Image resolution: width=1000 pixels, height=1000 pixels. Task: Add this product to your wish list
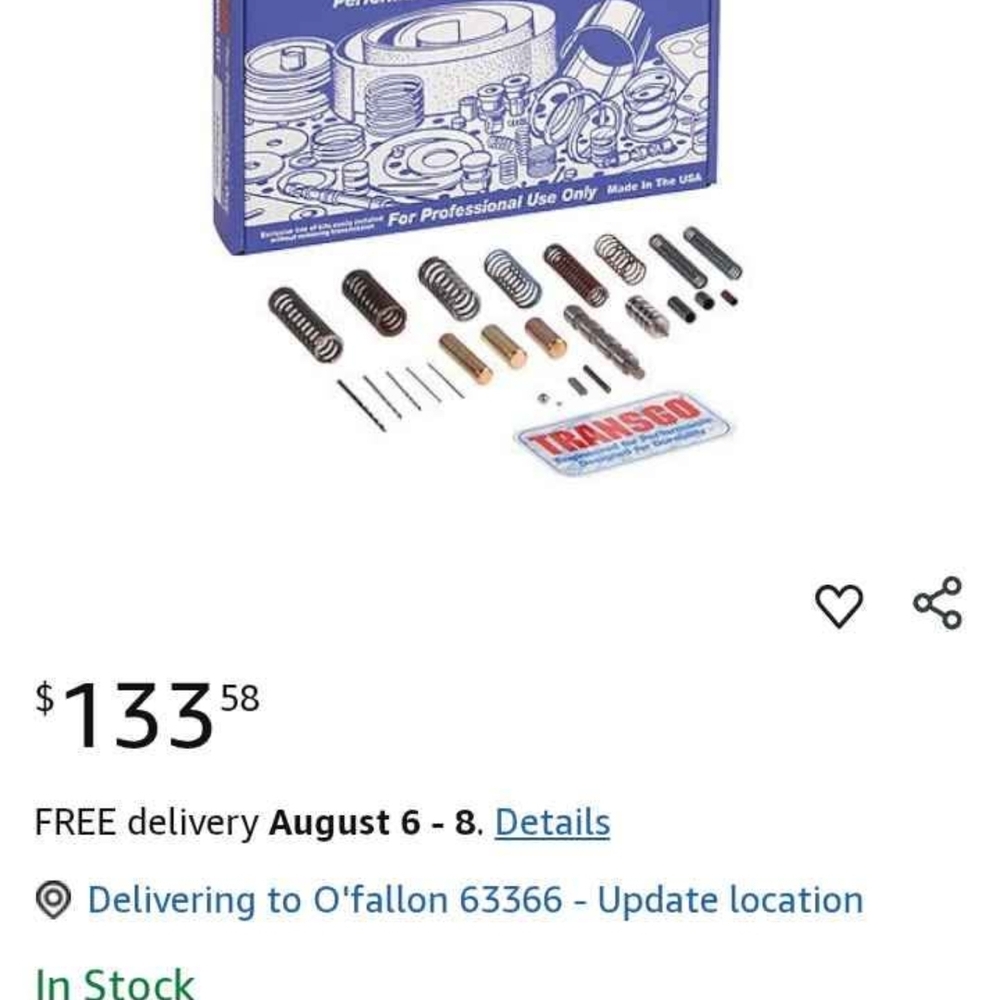[x=838, y=605]
